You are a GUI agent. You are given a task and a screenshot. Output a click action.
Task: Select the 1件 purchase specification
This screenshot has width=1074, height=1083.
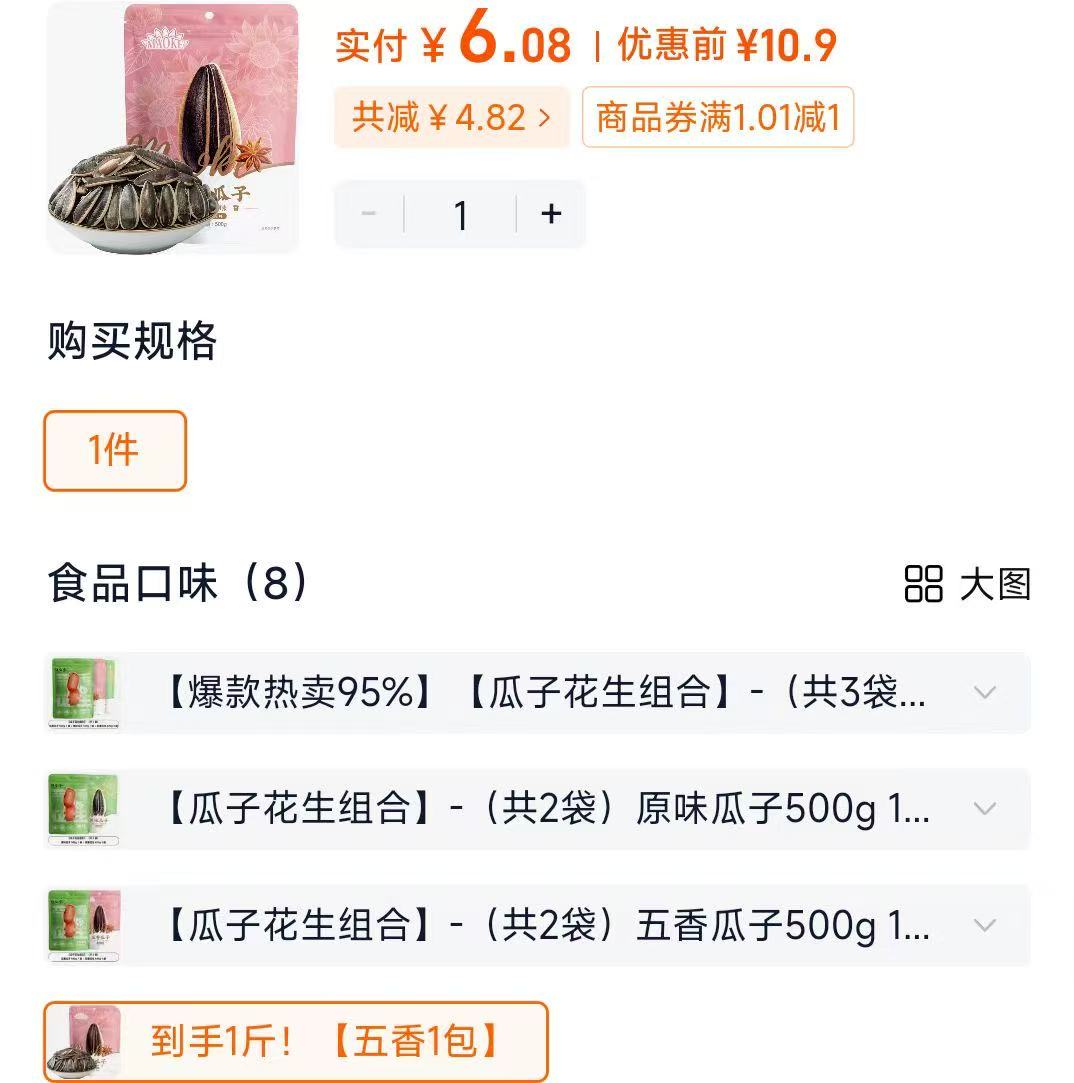(115, 451)
